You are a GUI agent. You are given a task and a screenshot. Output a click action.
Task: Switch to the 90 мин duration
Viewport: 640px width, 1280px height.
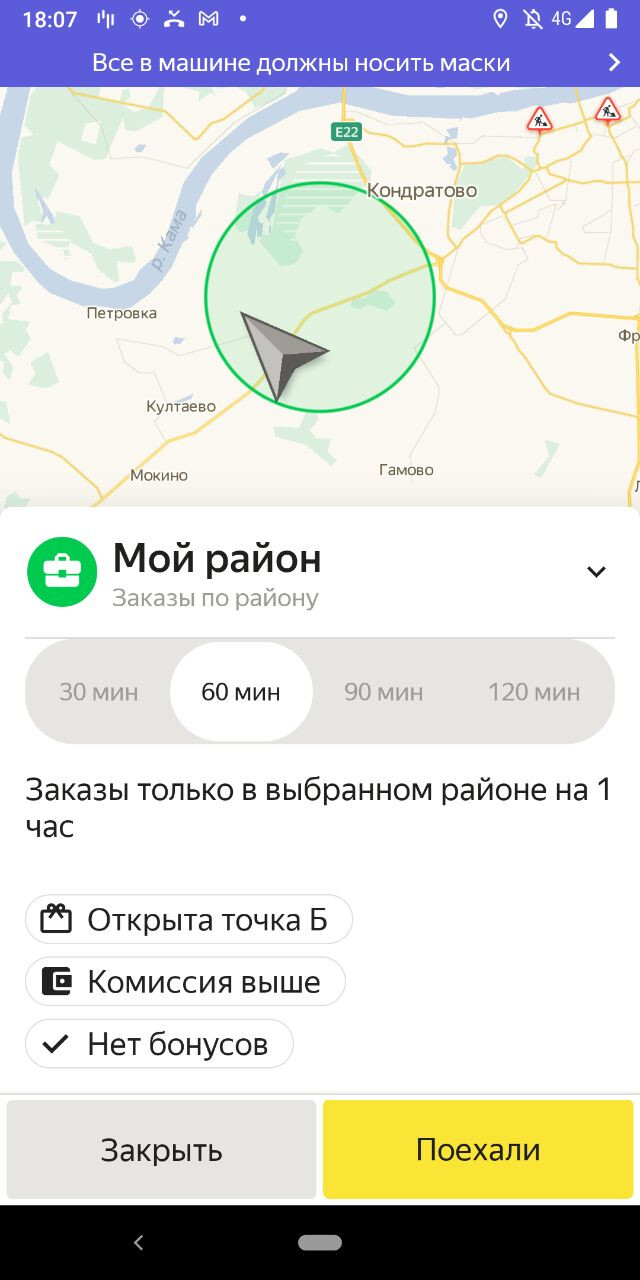pyautogui.click(x=384, y=692)
